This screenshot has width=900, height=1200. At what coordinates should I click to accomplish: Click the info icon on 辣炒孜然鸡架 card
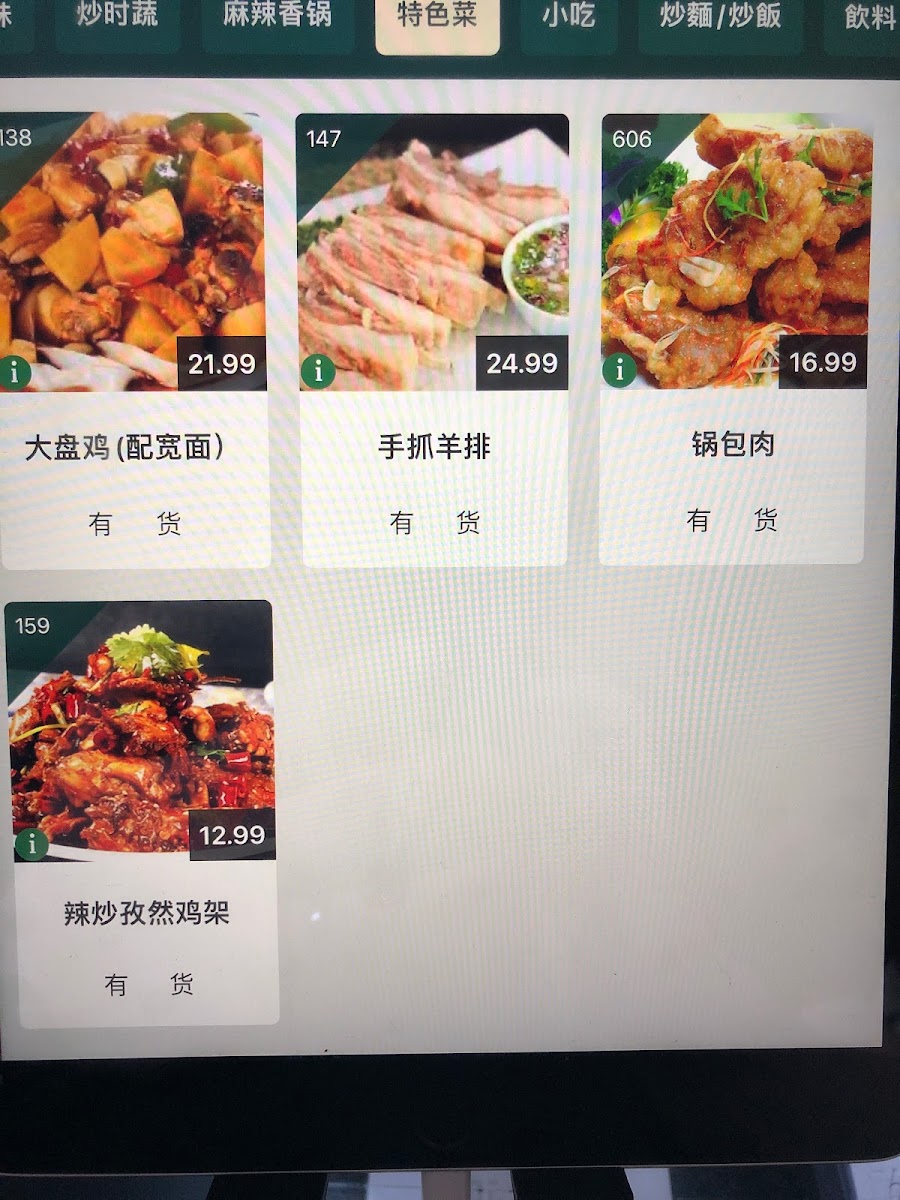coord(32,843)
